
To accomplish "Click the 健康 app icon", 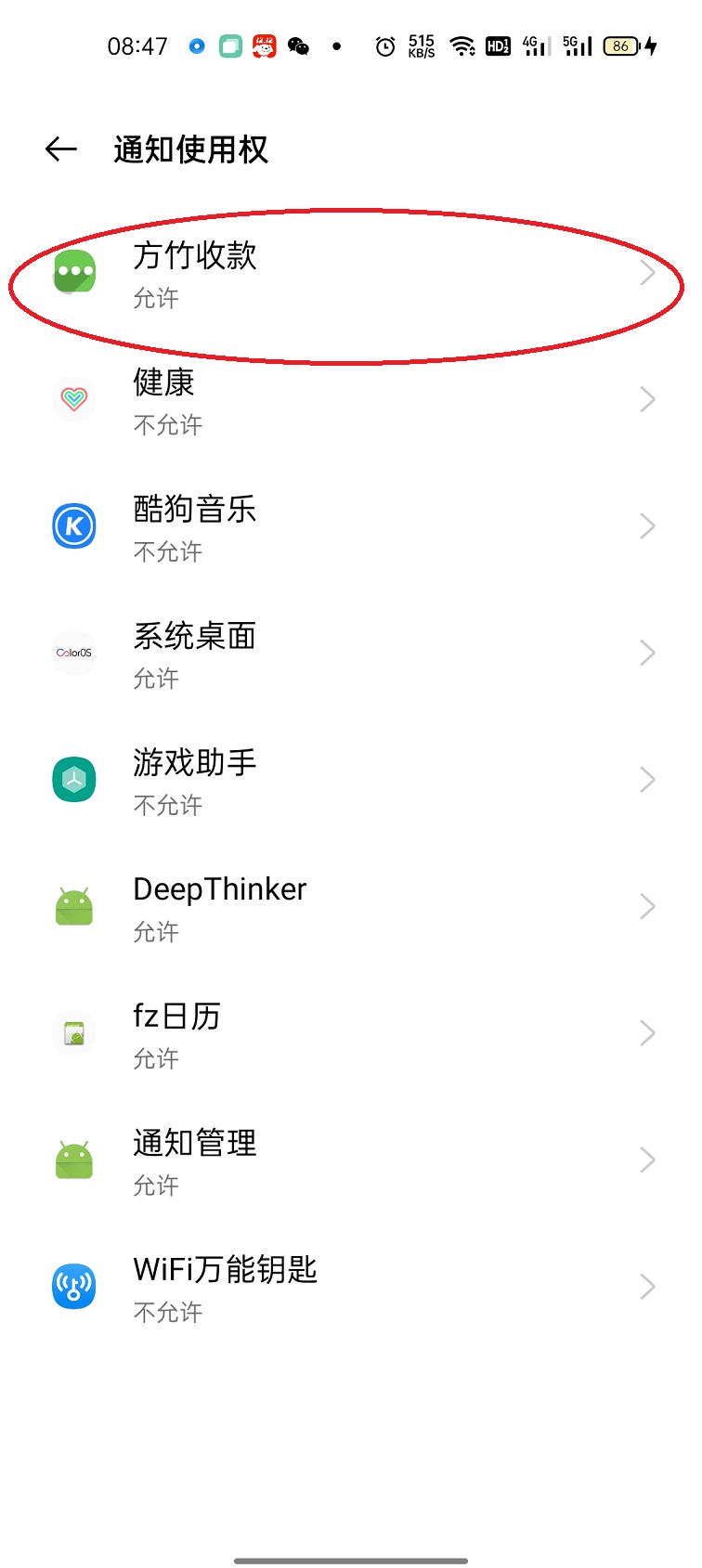I will coord(74,399).
